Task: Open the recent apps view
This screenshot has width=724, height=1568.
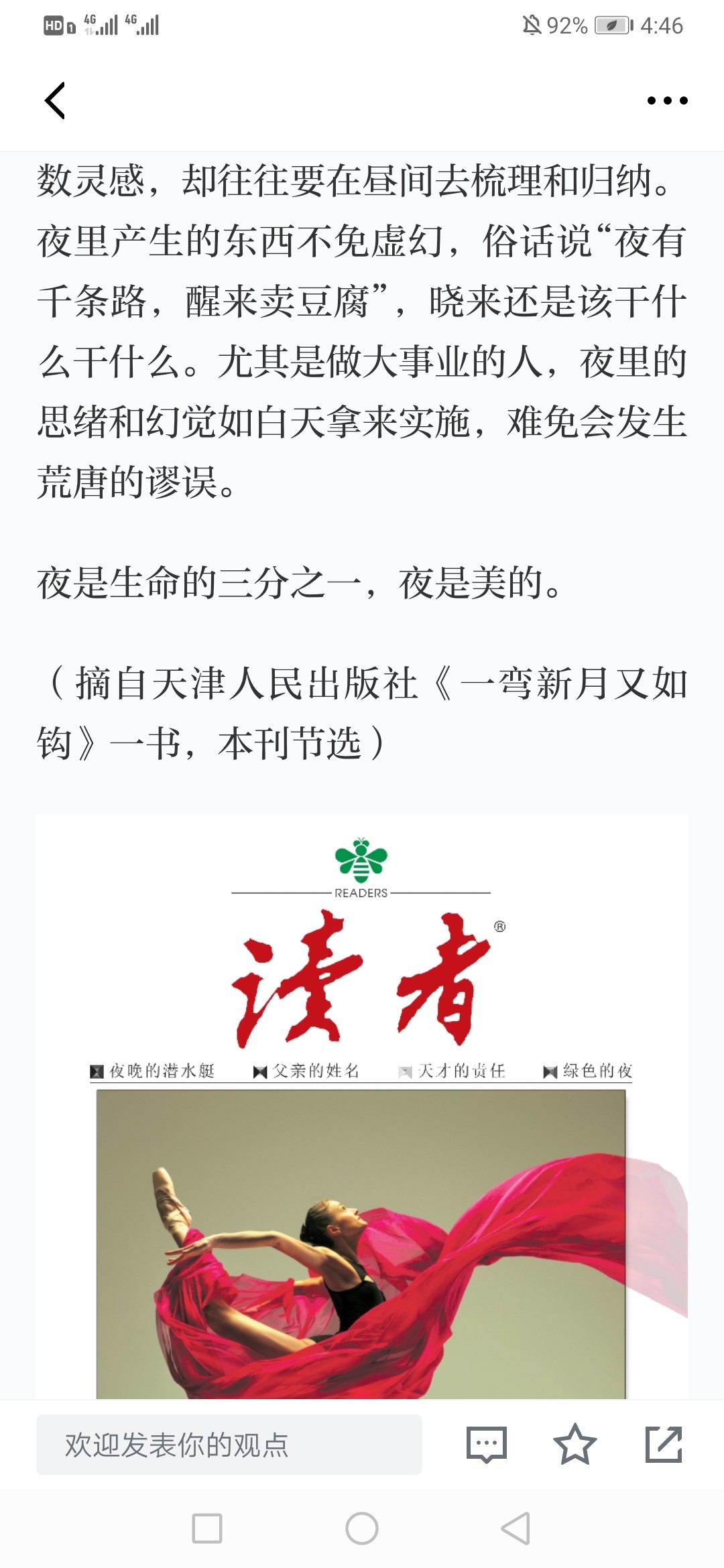Action: (x=207, y=1528)
